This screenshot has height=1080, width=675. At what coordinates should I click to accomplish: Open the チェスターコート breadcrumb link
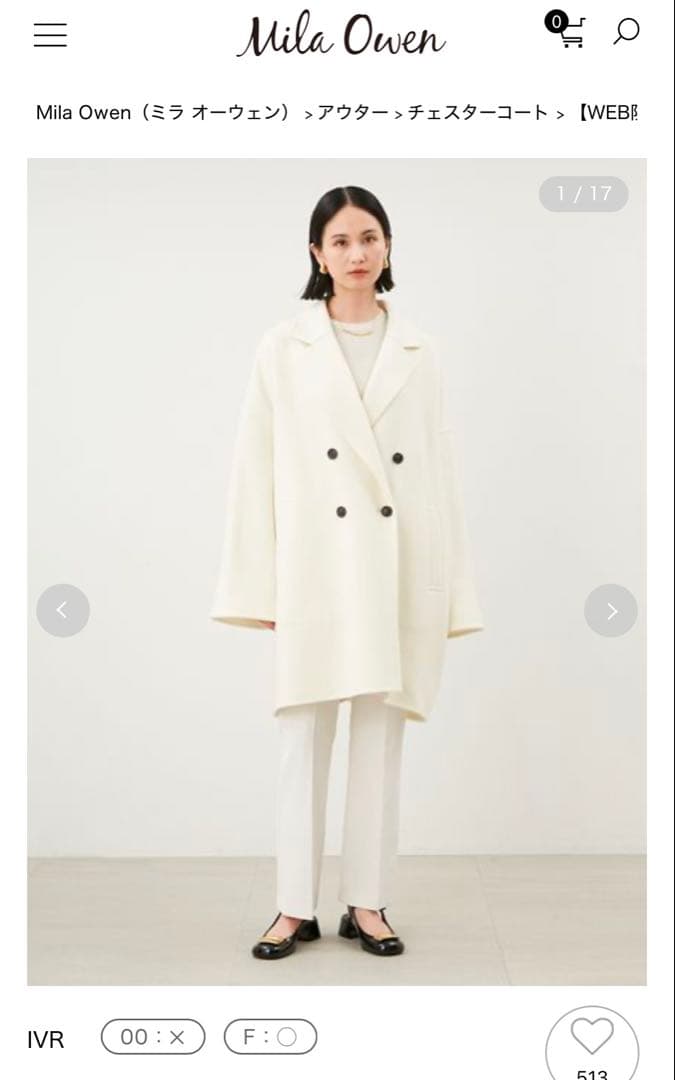[x=478, y=113]
